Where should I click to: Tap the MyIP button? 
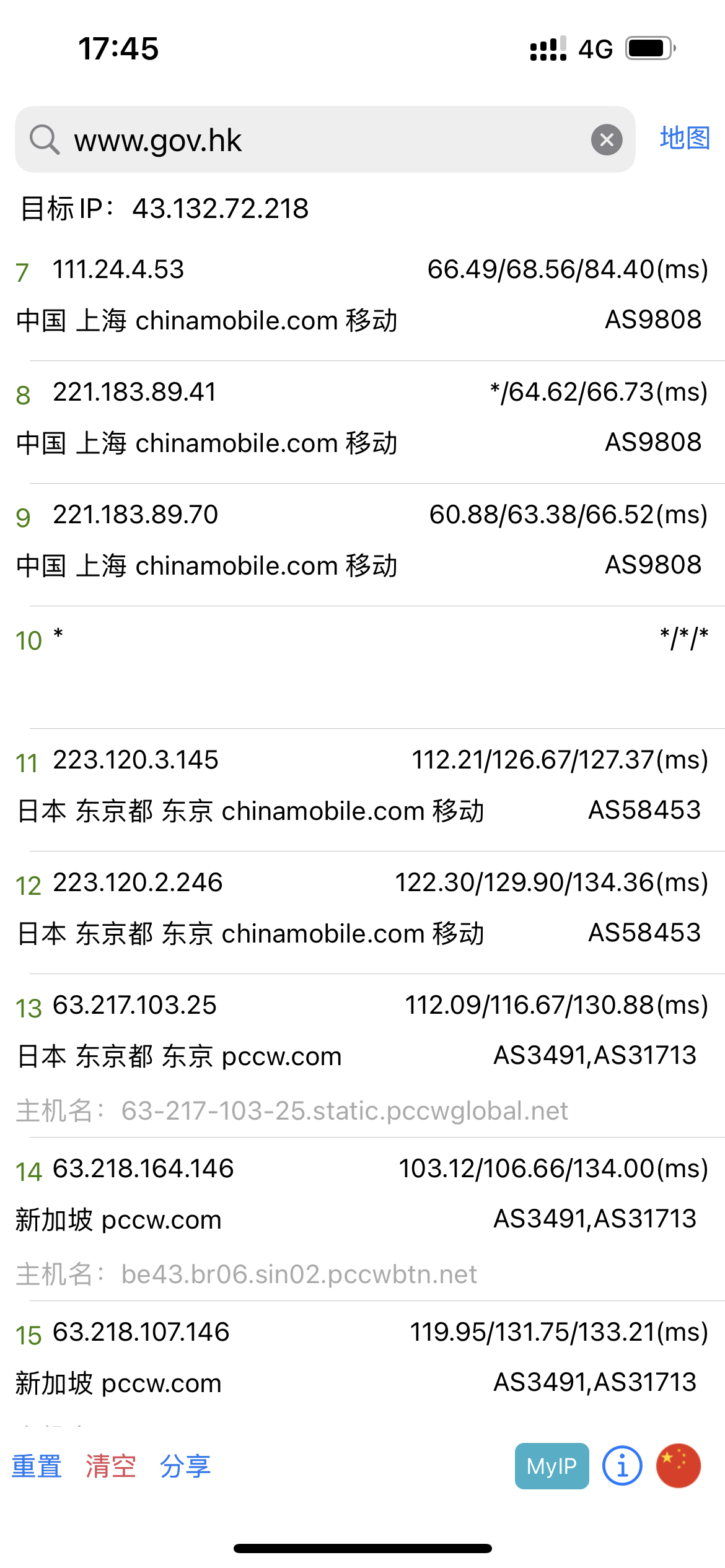tap(551, 1466)
